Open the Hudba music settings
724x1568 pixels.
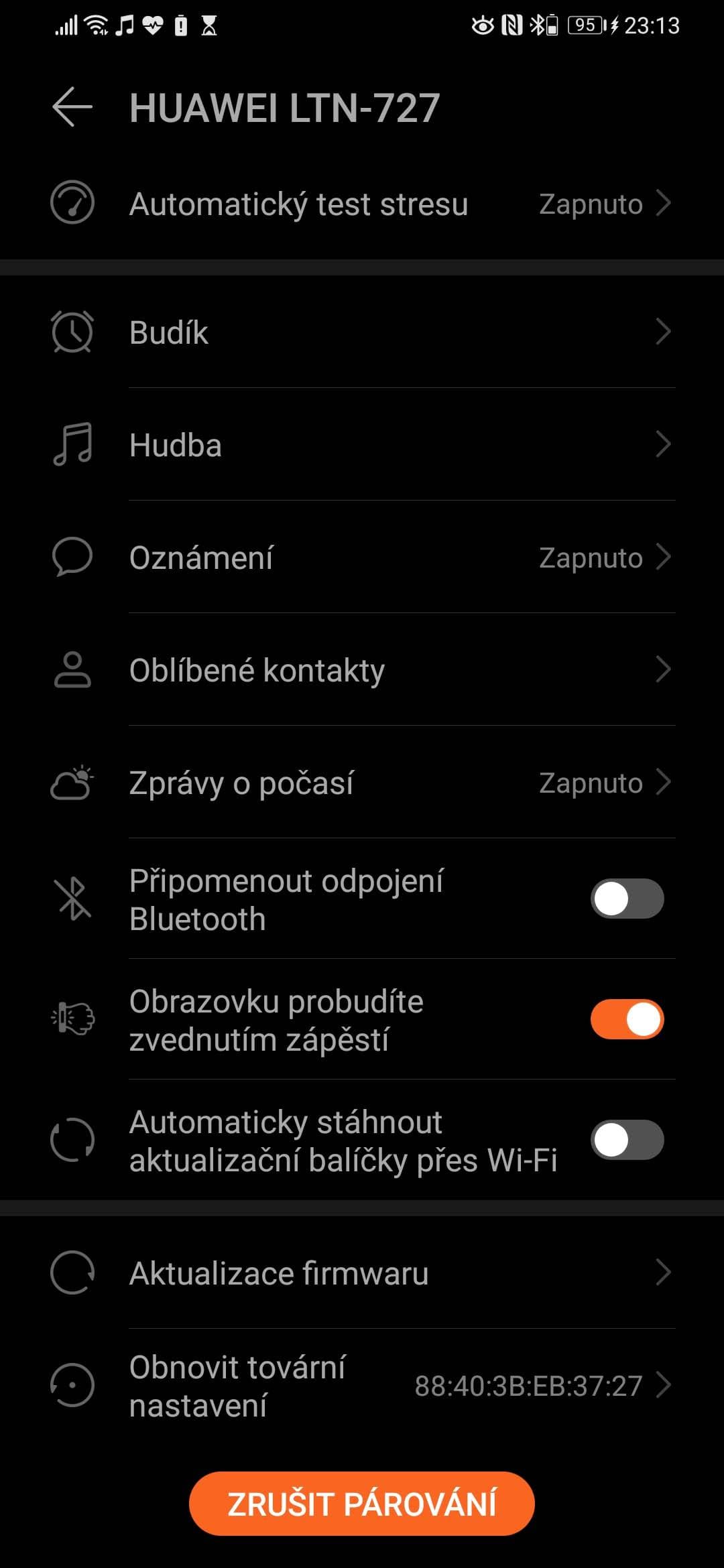[362, 444]
